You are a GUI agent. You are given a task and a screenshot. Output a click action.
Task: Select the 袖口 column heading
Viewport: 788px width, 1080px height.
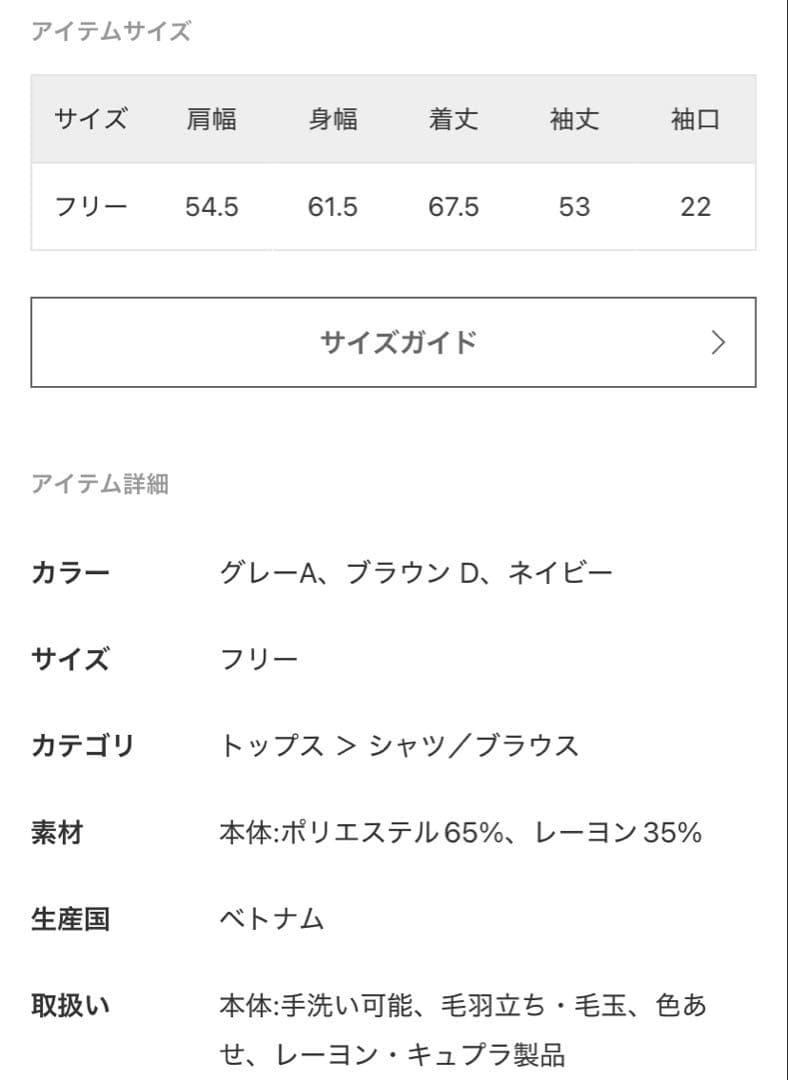coord(694,120)
